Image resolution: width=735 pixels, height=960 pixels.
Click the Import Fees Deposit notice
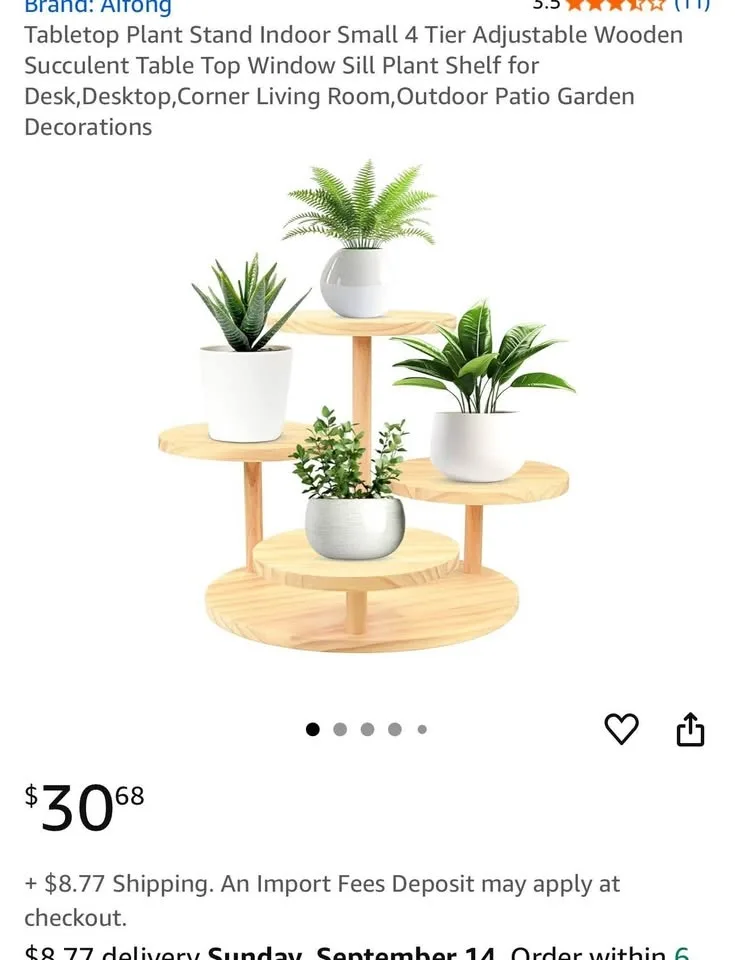[400, 883]
